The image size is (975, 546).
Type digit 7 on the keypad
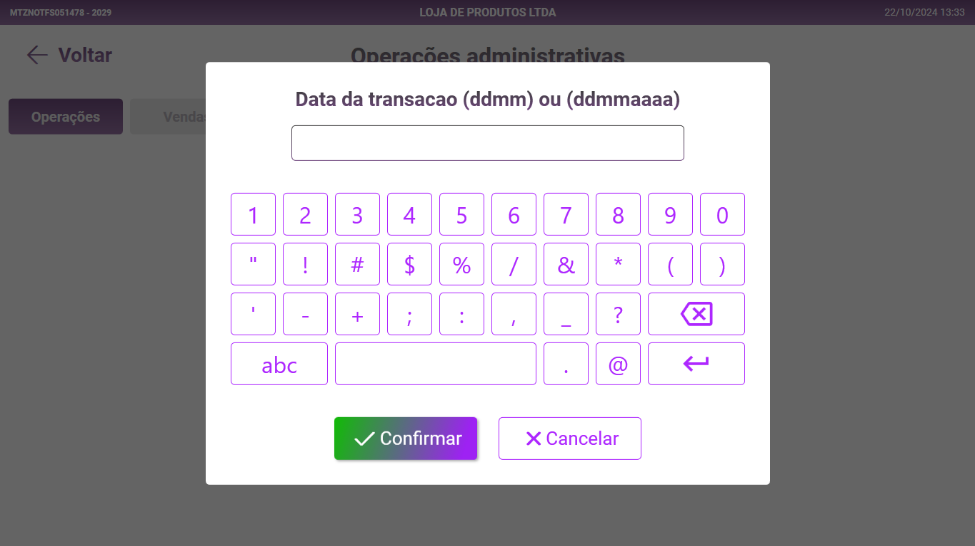pyautogui.click(x=566, y=214)
